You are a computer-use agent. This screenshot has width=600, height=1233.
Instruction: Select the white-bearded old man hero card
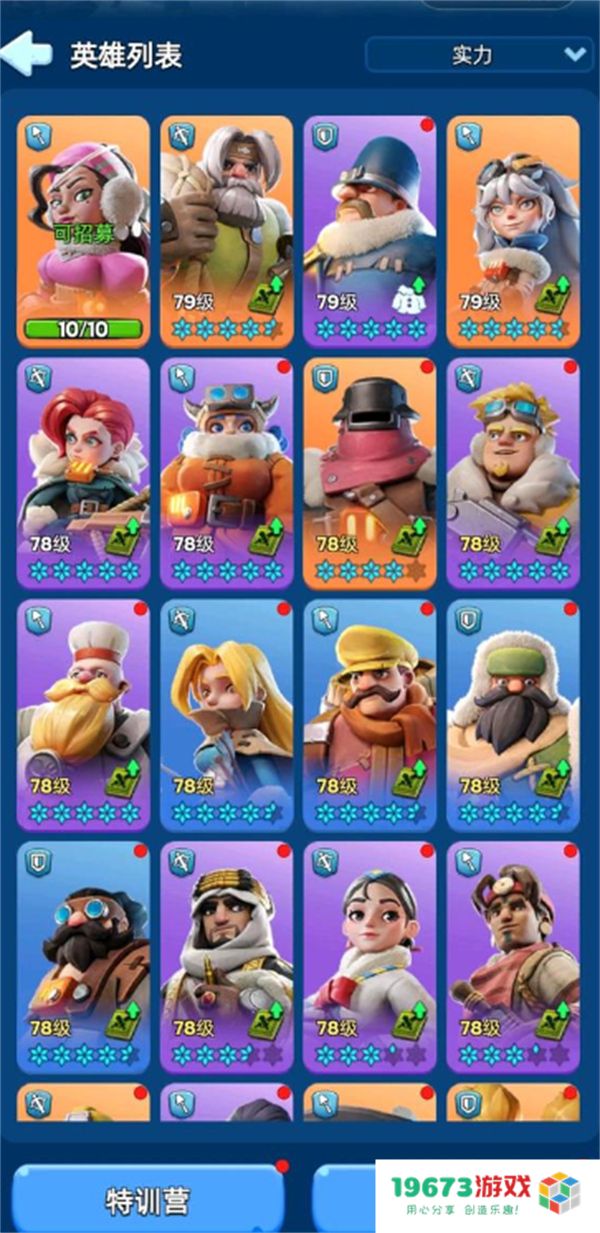click(x=227, y=230)
